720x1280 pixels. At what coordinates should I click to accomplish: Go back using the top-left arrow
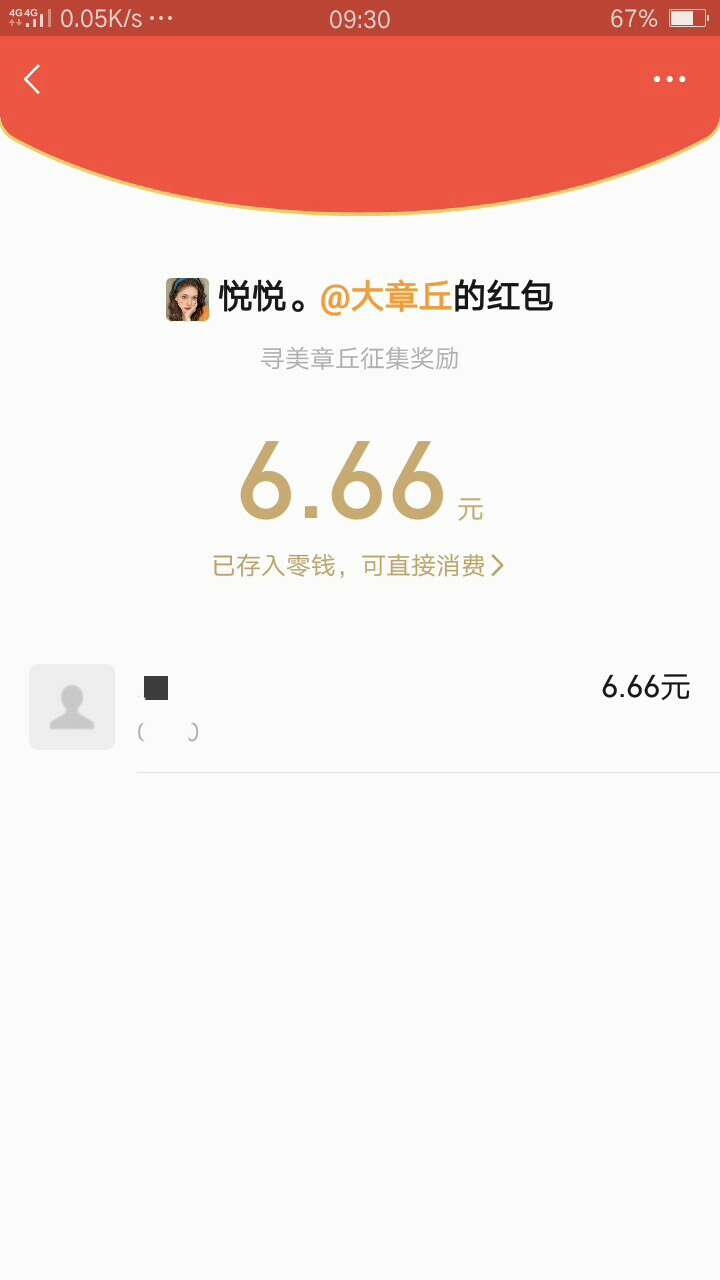33,79
